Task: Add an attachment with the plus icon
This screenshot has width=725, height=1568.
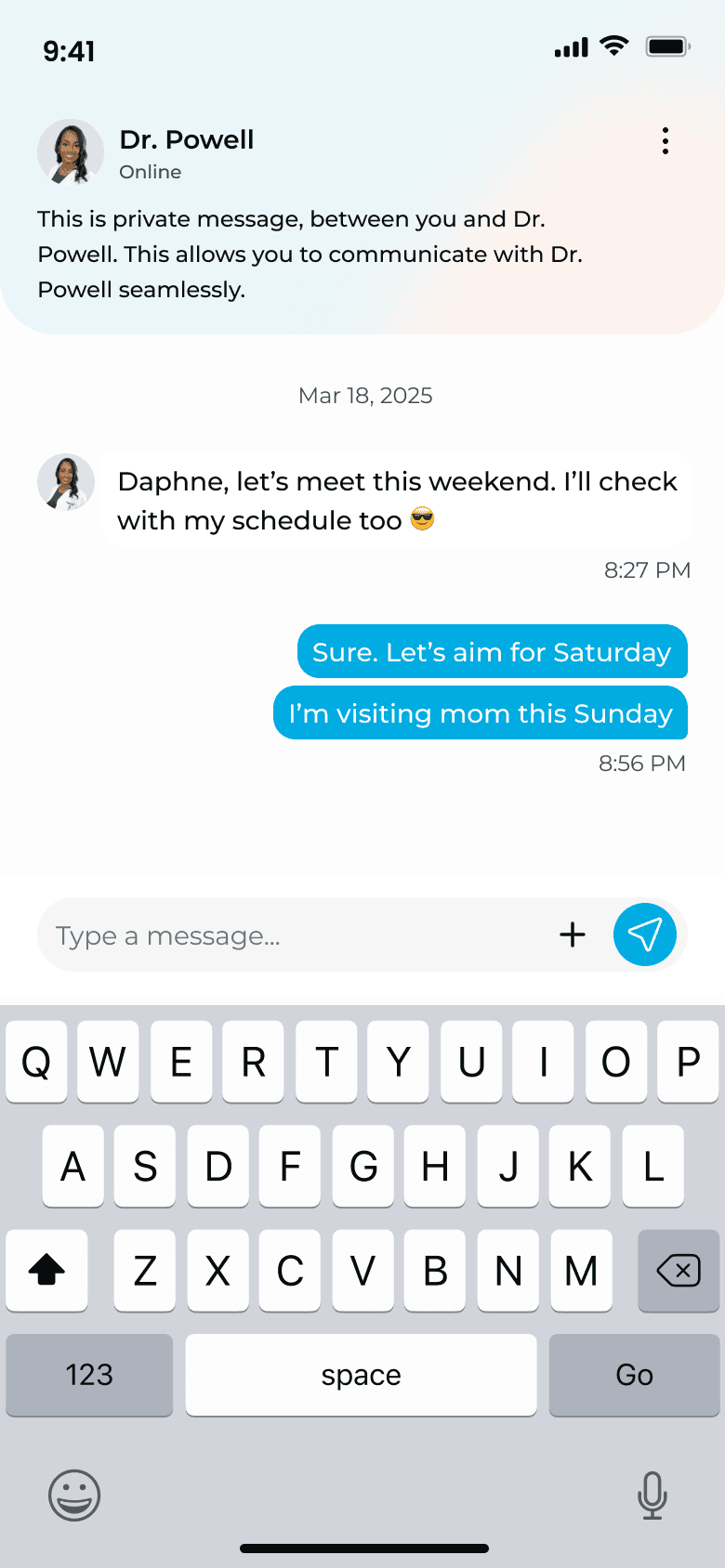Action: (x=573, y=934)
